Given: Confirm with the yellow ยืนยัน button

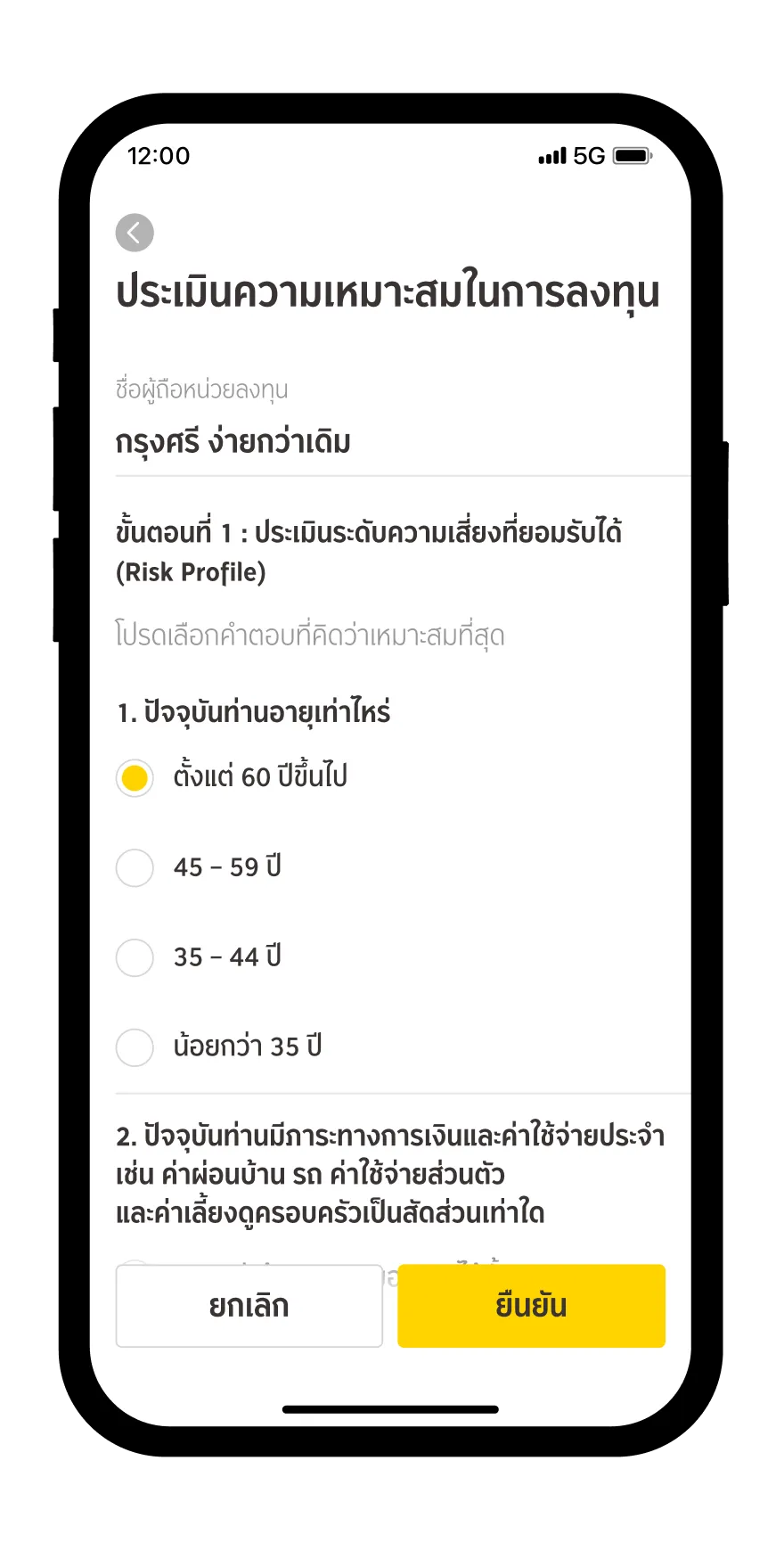Looking at the screenshot, I should coord(531,1306).
